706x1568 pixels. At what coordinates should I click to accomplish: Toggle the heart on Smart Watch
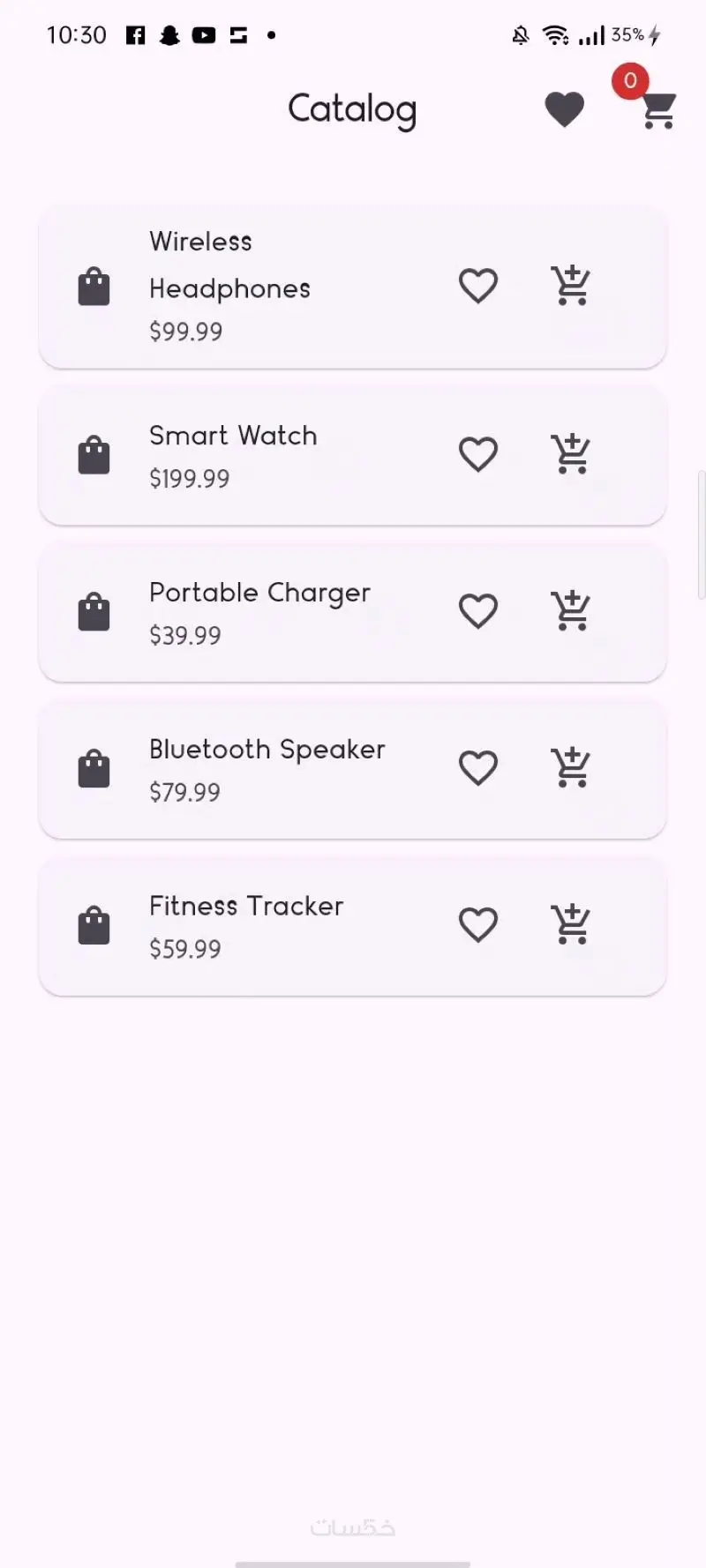478,453
